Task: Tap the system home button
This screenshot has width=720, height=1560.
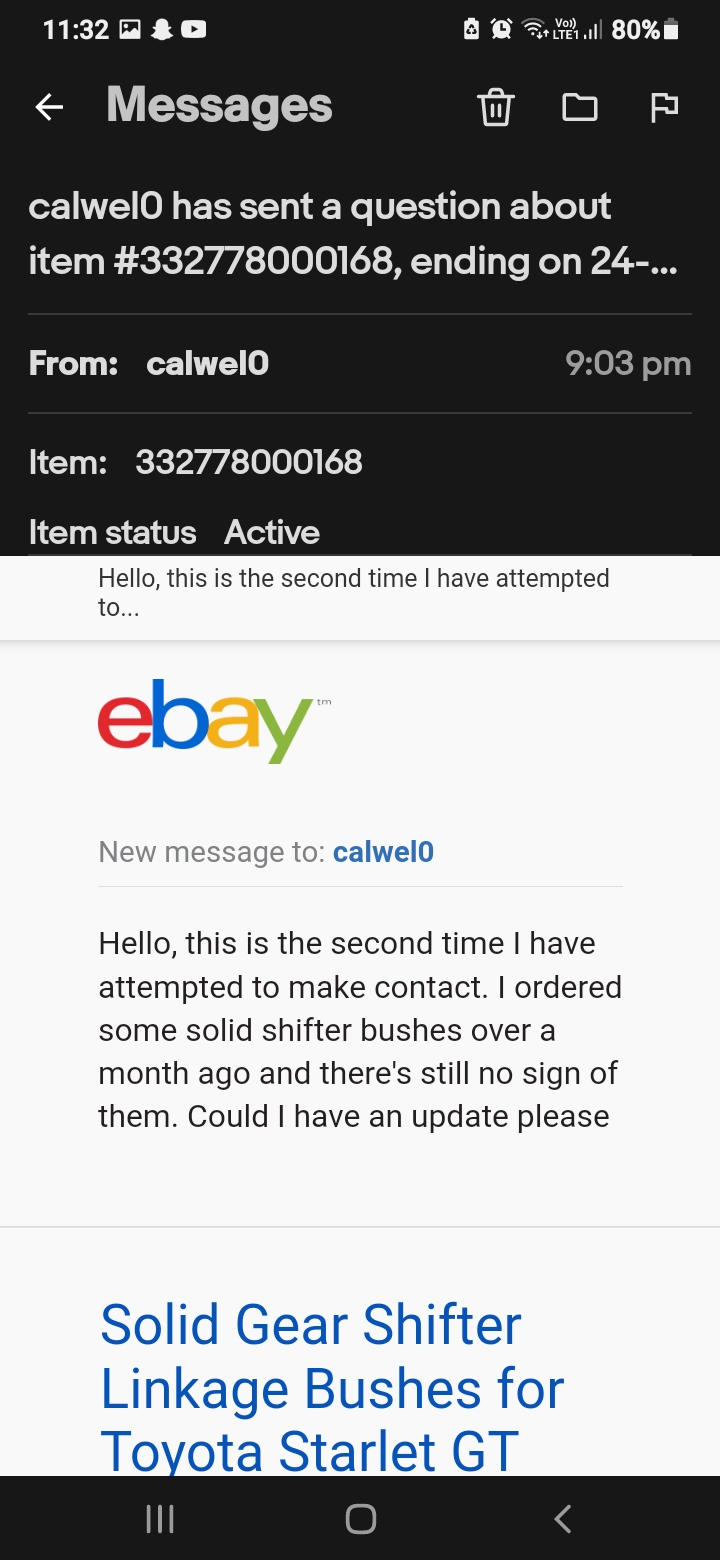Action: (x=360, y=1519)
